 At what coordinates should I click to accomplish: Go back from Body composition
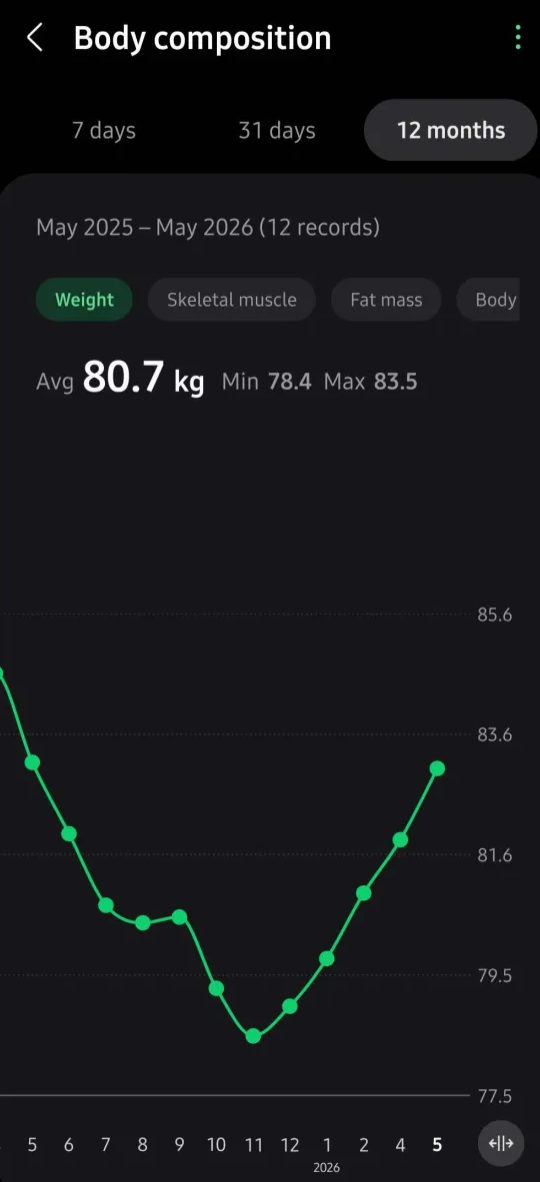tap(35, 38)
